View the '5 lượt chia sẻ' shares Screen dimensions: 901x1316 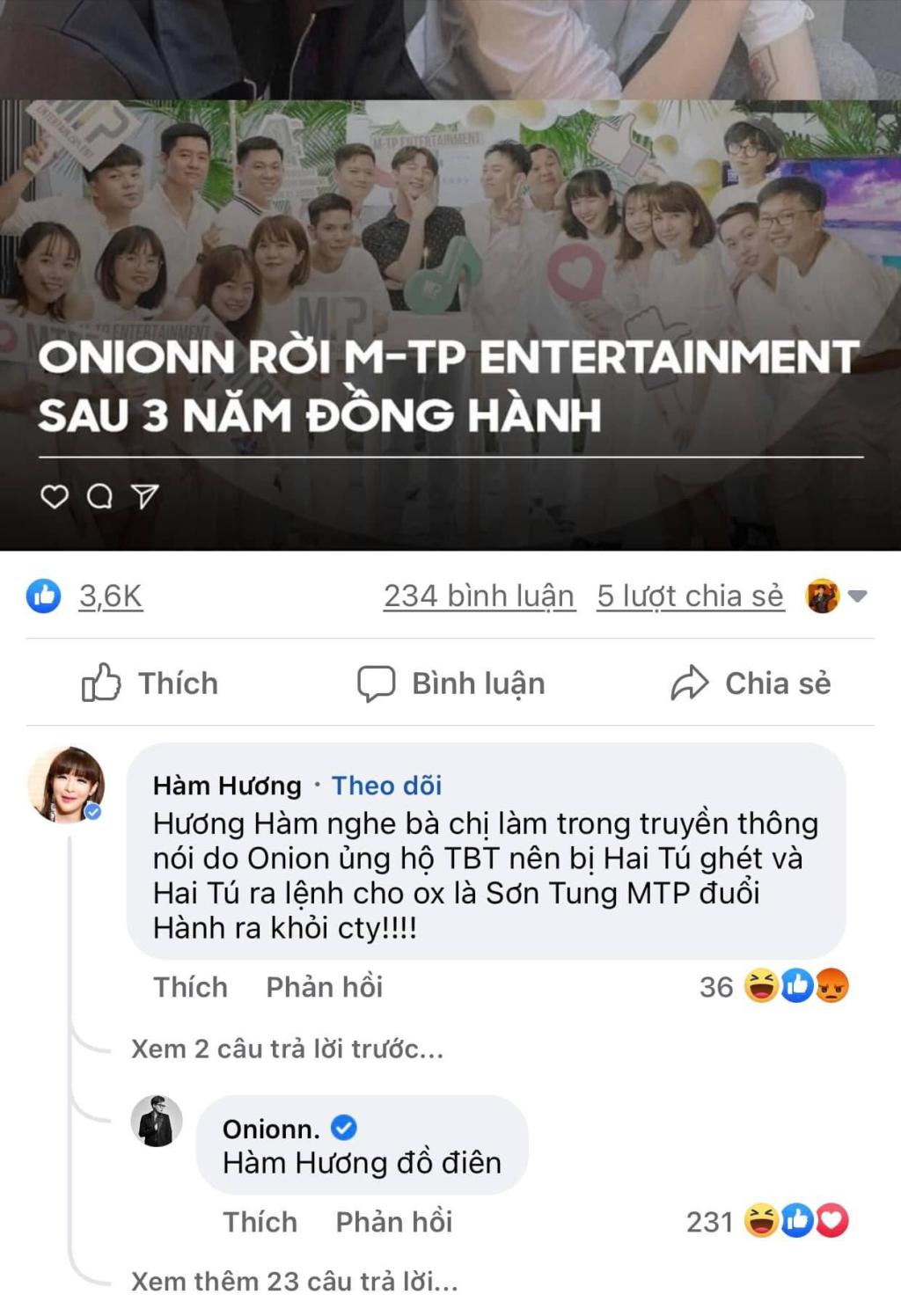pos(689,595)
